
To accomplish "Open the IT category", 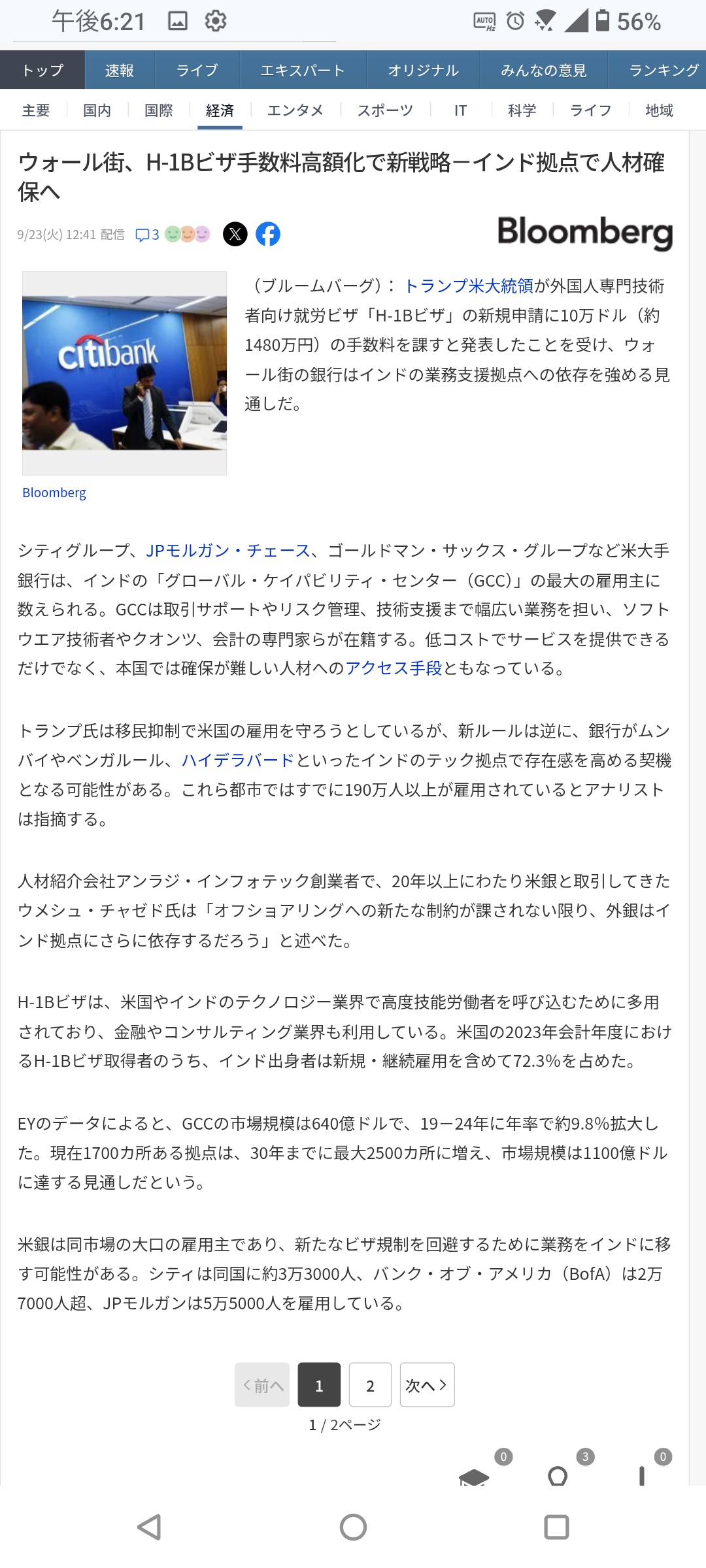I will 460,110.
